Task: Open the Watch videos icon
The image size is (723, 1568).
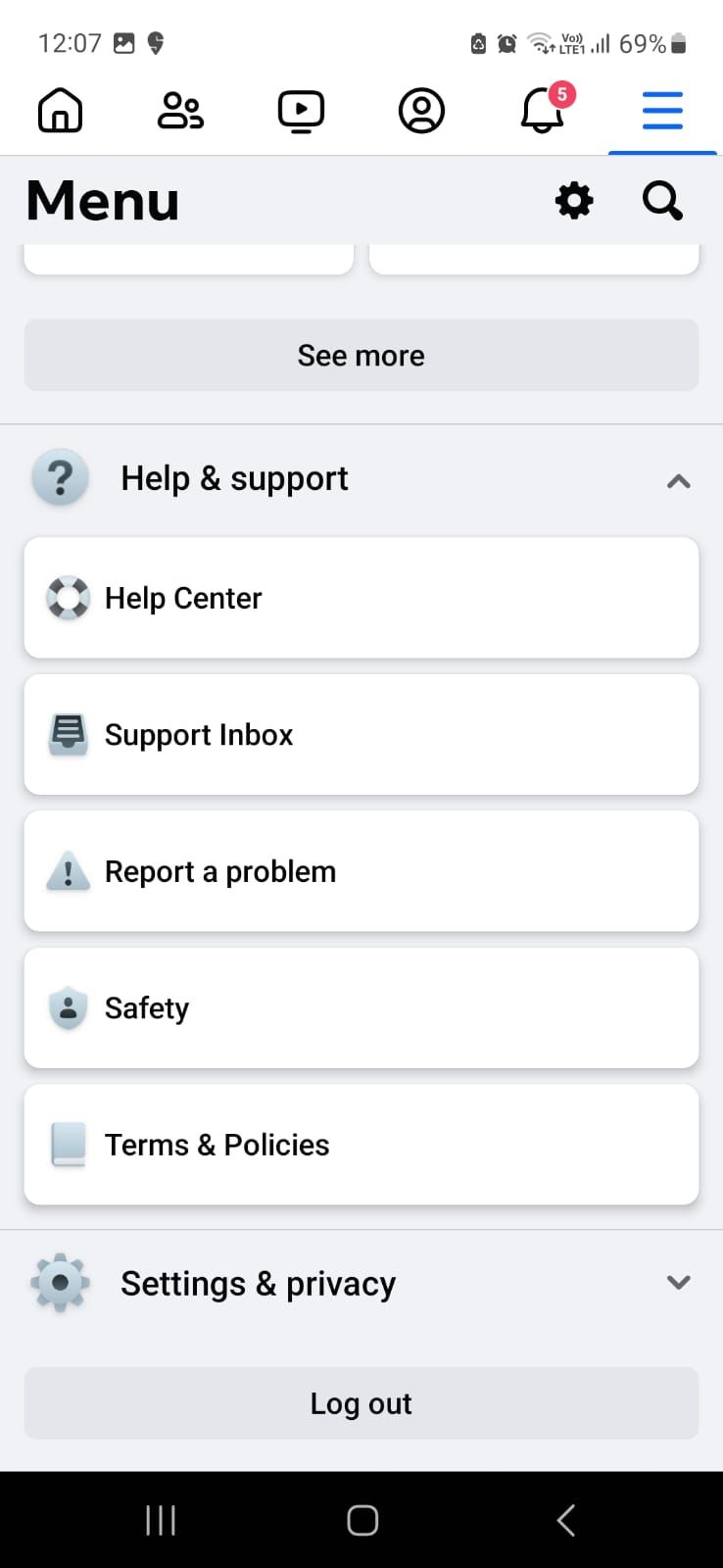Action: pyautogui.click(x=301, y=111)
